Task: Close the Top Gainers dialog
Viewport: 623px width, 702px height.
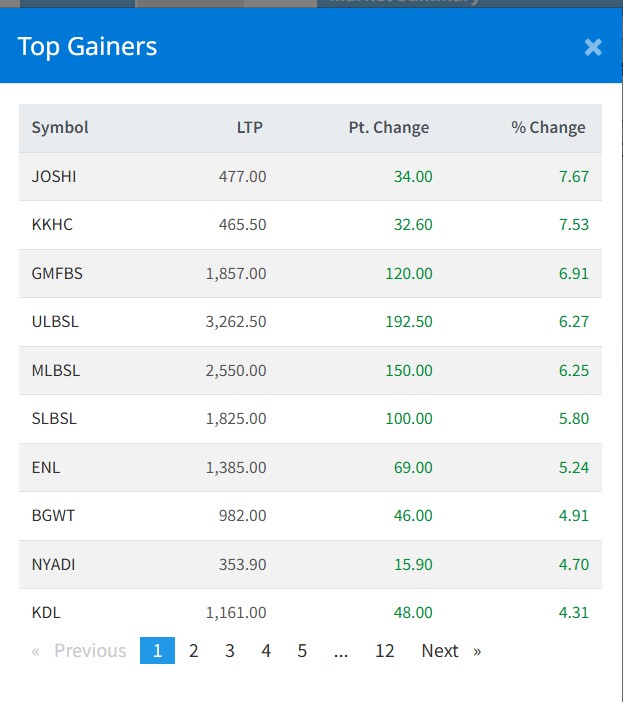Action: click(593, 47)
